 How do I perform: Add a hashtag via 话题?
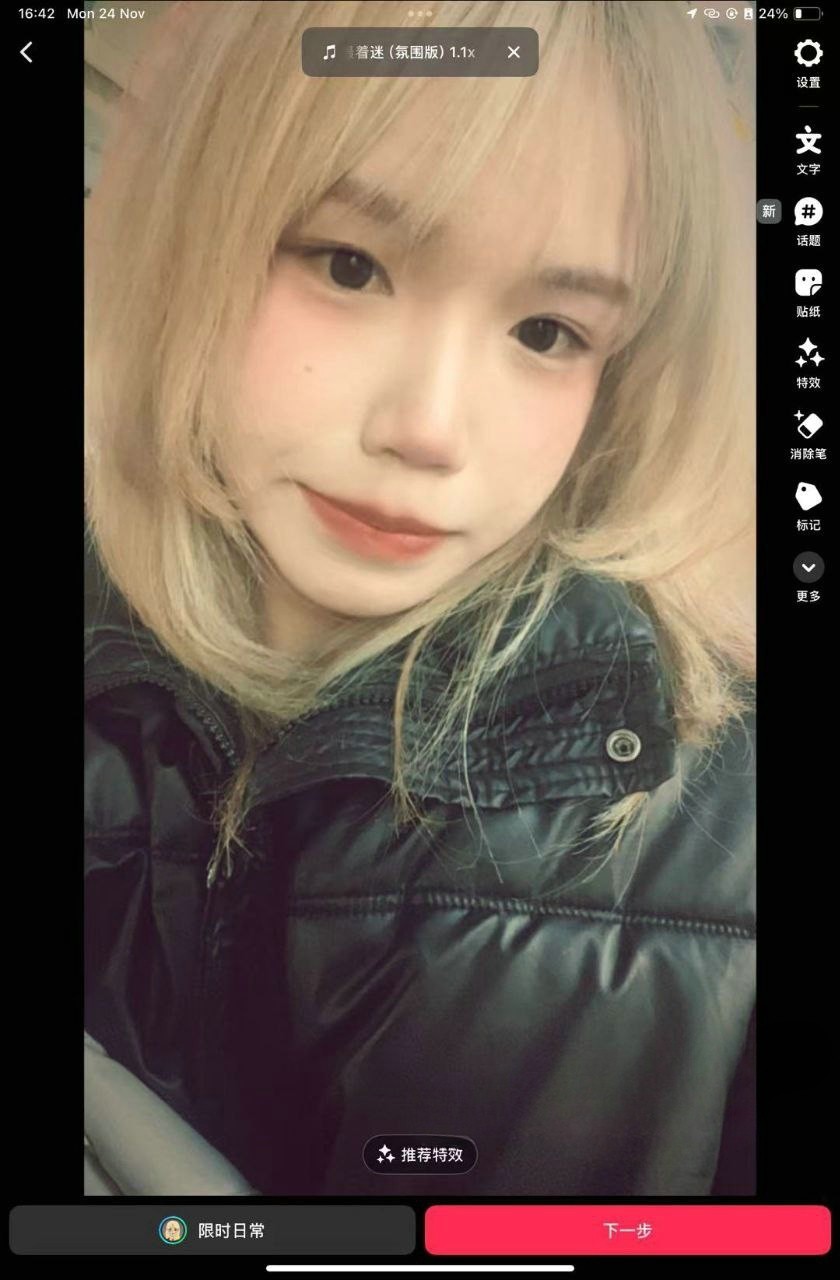[808, 221]
